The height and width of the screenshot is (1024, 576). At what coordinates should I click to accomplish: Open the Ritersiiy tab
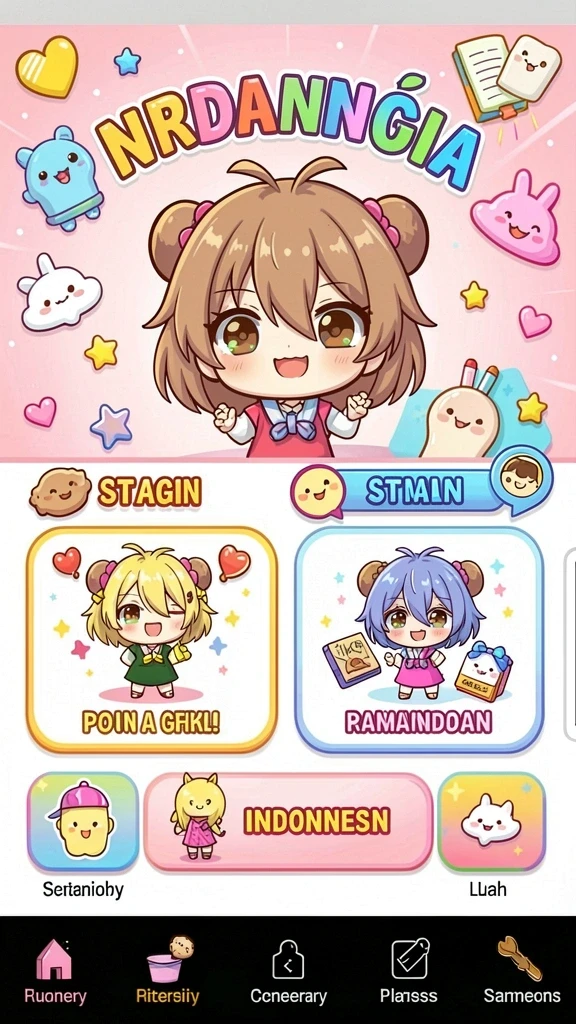pos(167,971)
